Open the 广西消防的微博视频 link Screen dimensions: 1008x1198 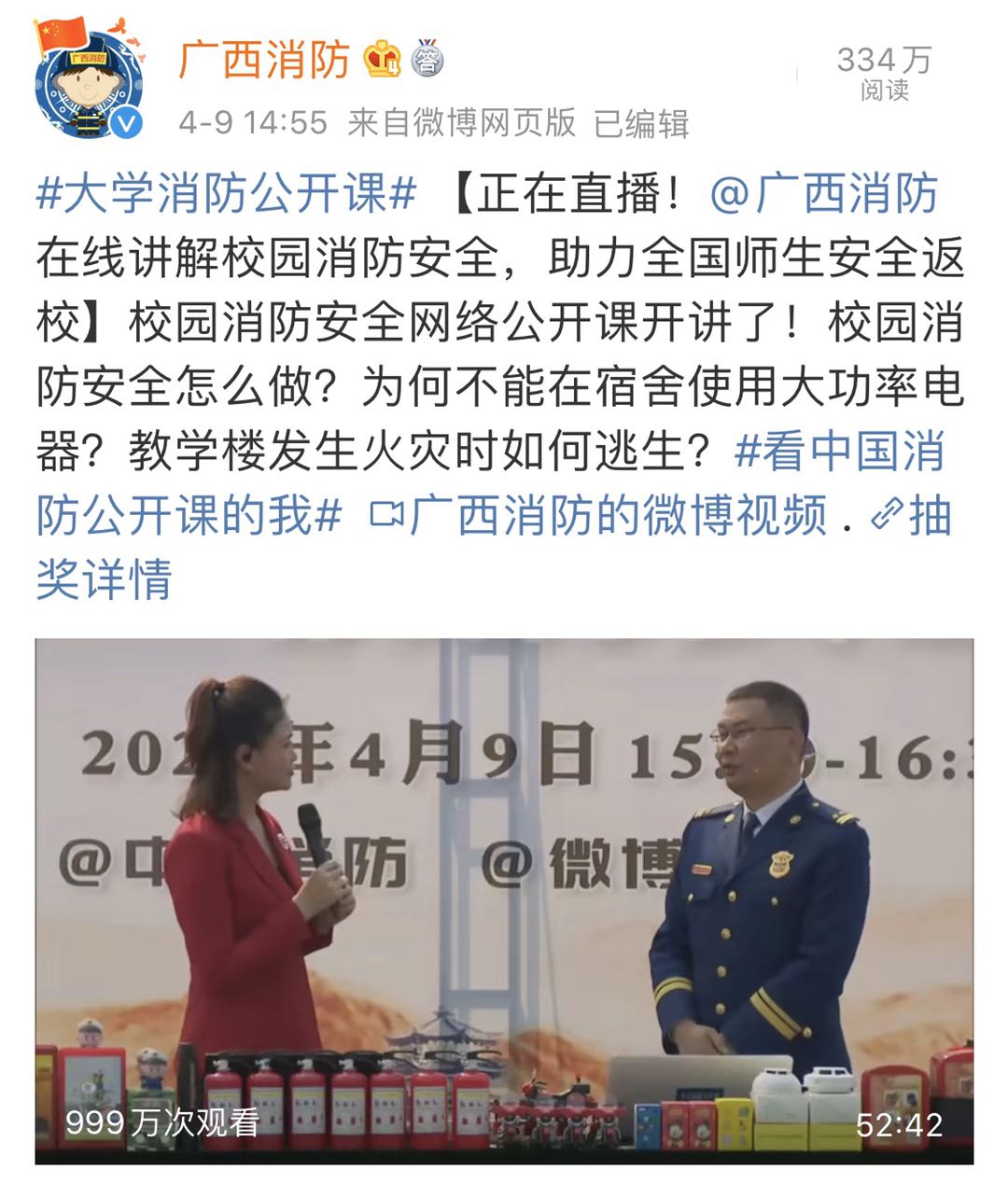tap(616, 516)
